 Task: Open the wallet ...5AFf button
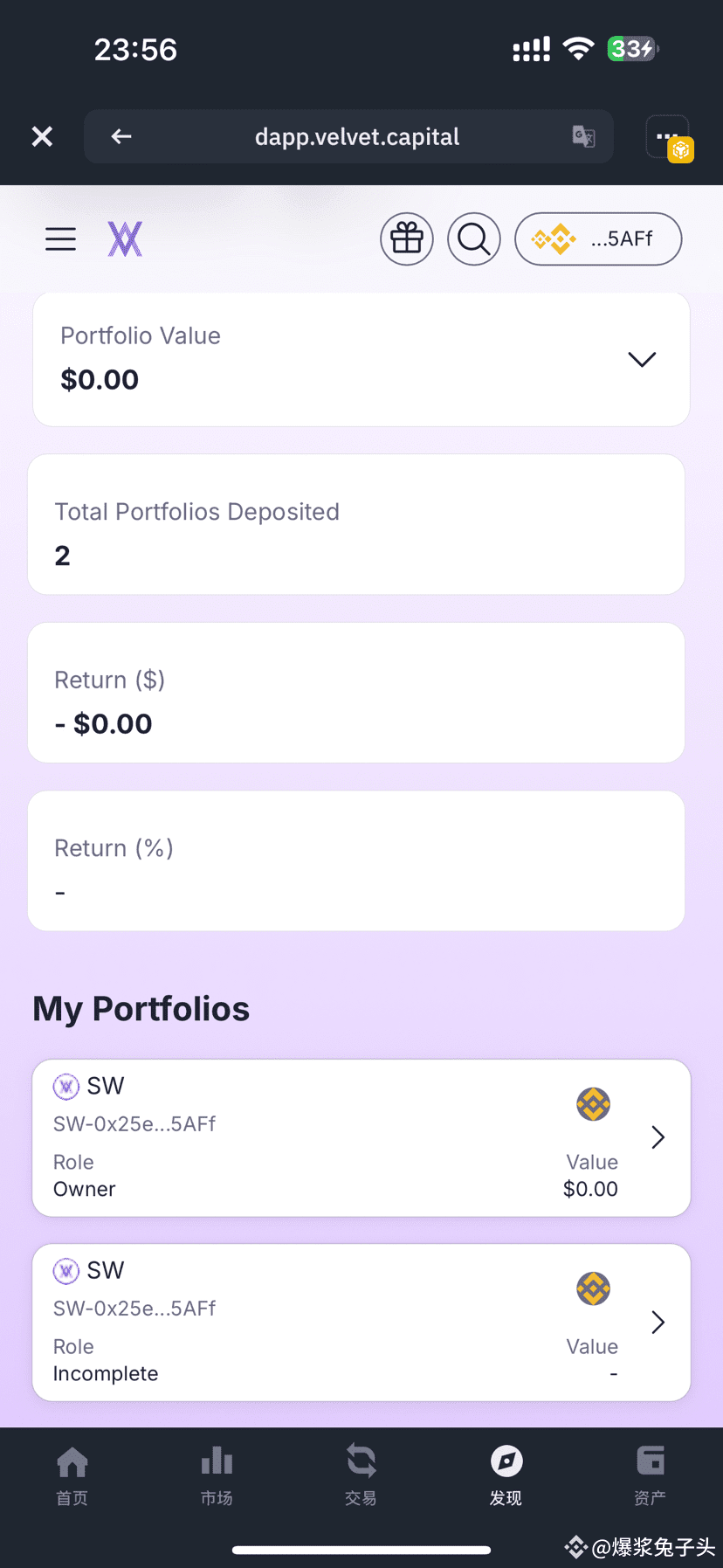pos(598,238)
